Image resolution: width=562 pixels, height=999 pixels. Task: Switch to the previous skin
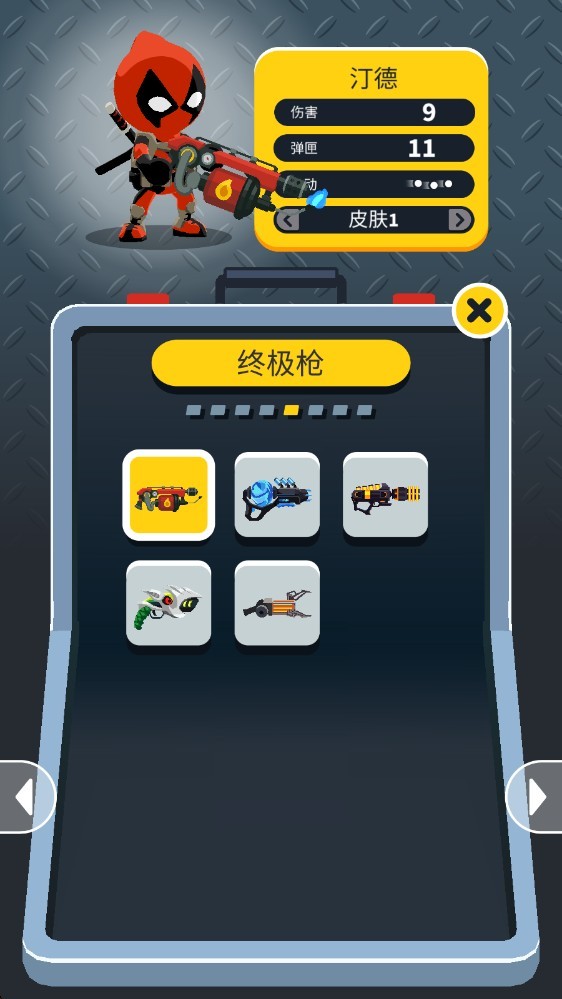(x=289, y=220)
